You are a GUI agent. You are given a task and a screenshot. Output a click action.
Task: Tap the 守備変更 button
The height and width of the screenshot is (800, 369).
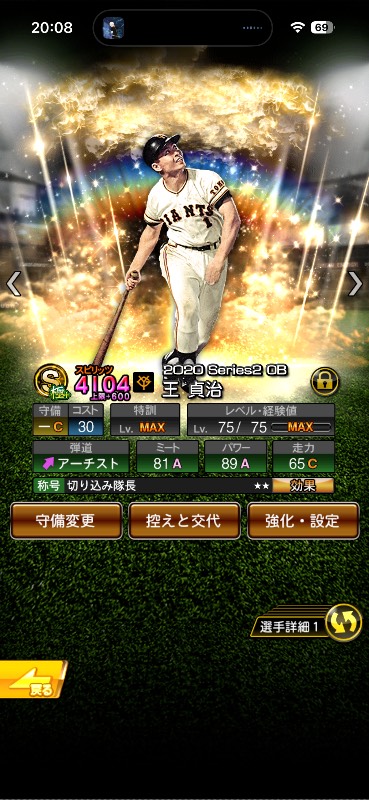[x=66, y=521]
